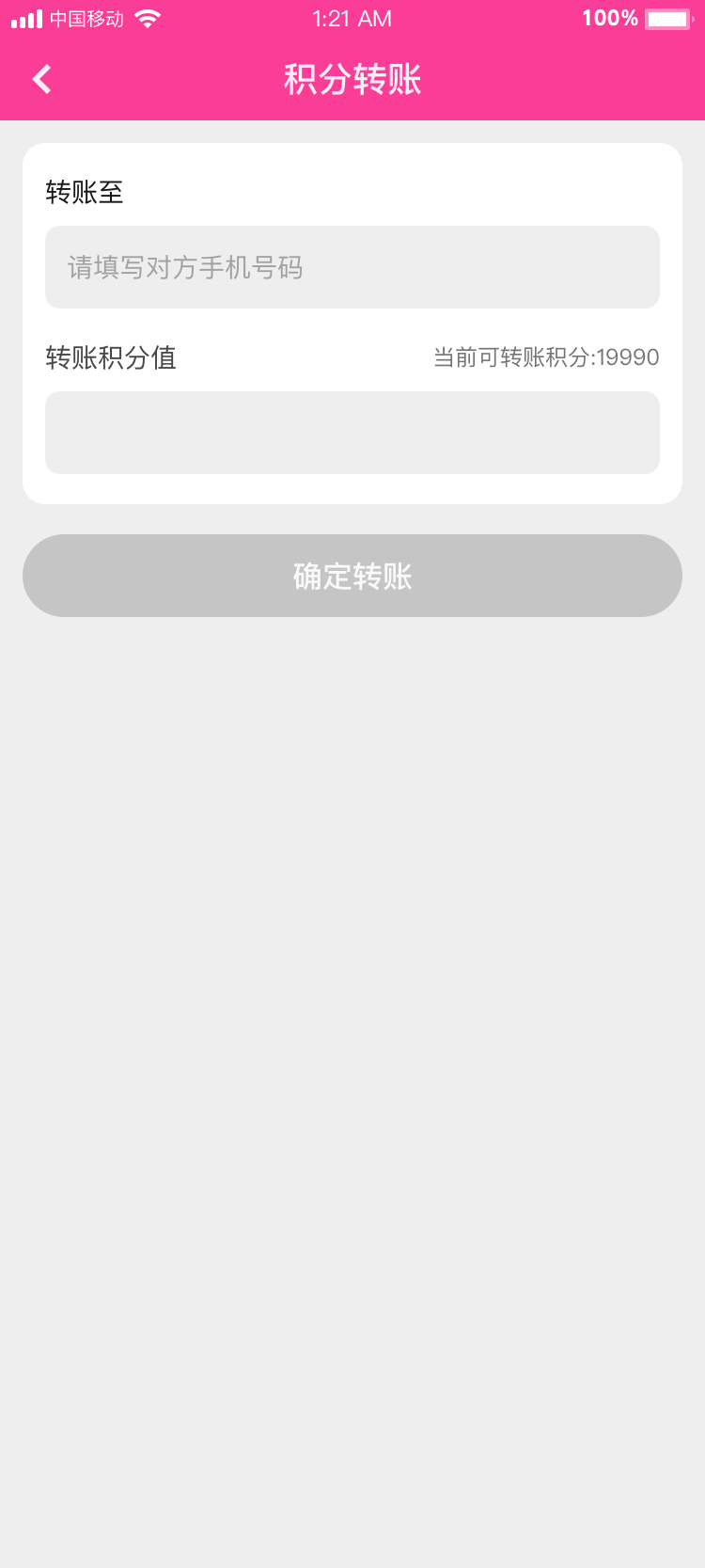Screen dimensions: 705x1568
Task: Focus the recipient phone number field
Action: 352,267
